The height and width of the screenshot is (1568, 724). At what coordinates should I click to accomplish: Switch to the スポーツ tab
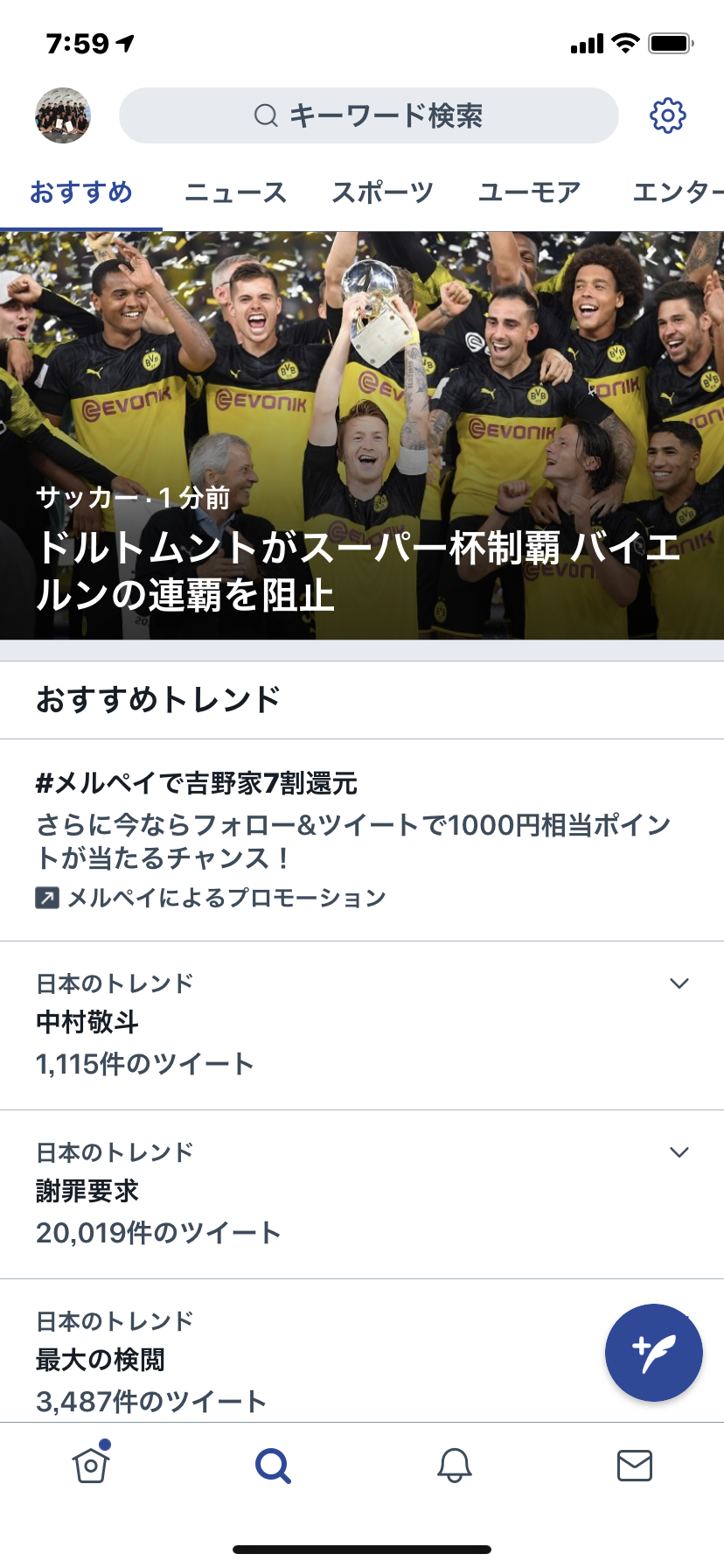point(382,192)
